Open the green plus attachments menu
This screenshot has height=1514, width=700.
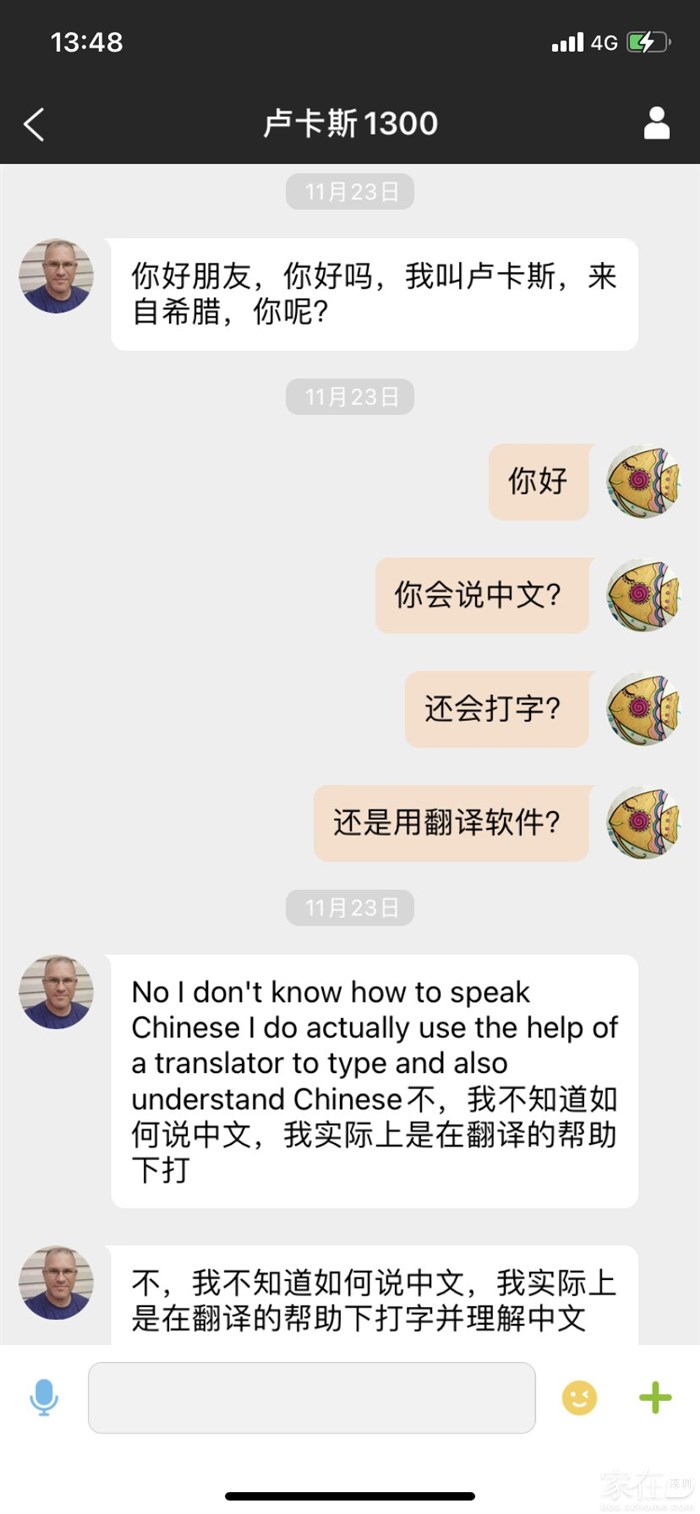point(655,1397)
